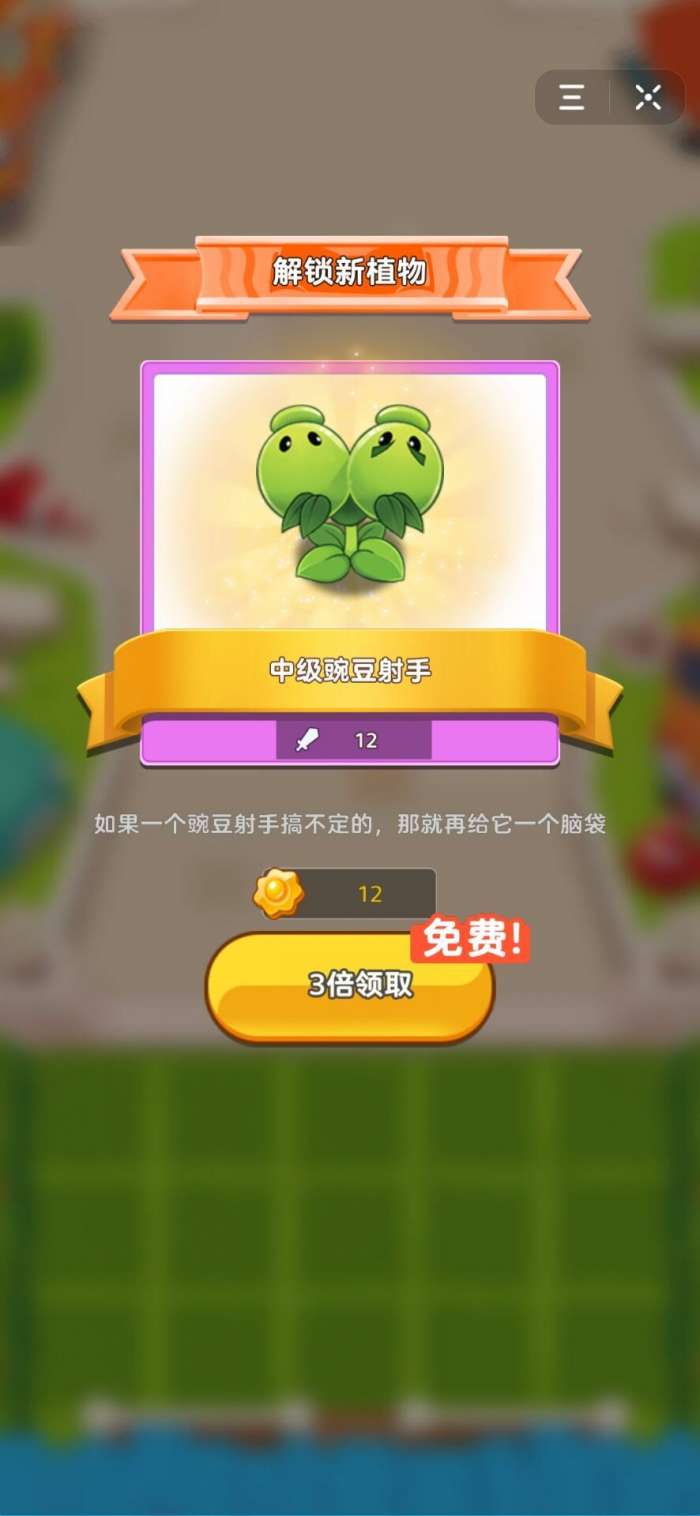Open the mini-program menu icon
Viewport: 700px width, 1516px height.
pyautogui.click(x=572, y=97)
